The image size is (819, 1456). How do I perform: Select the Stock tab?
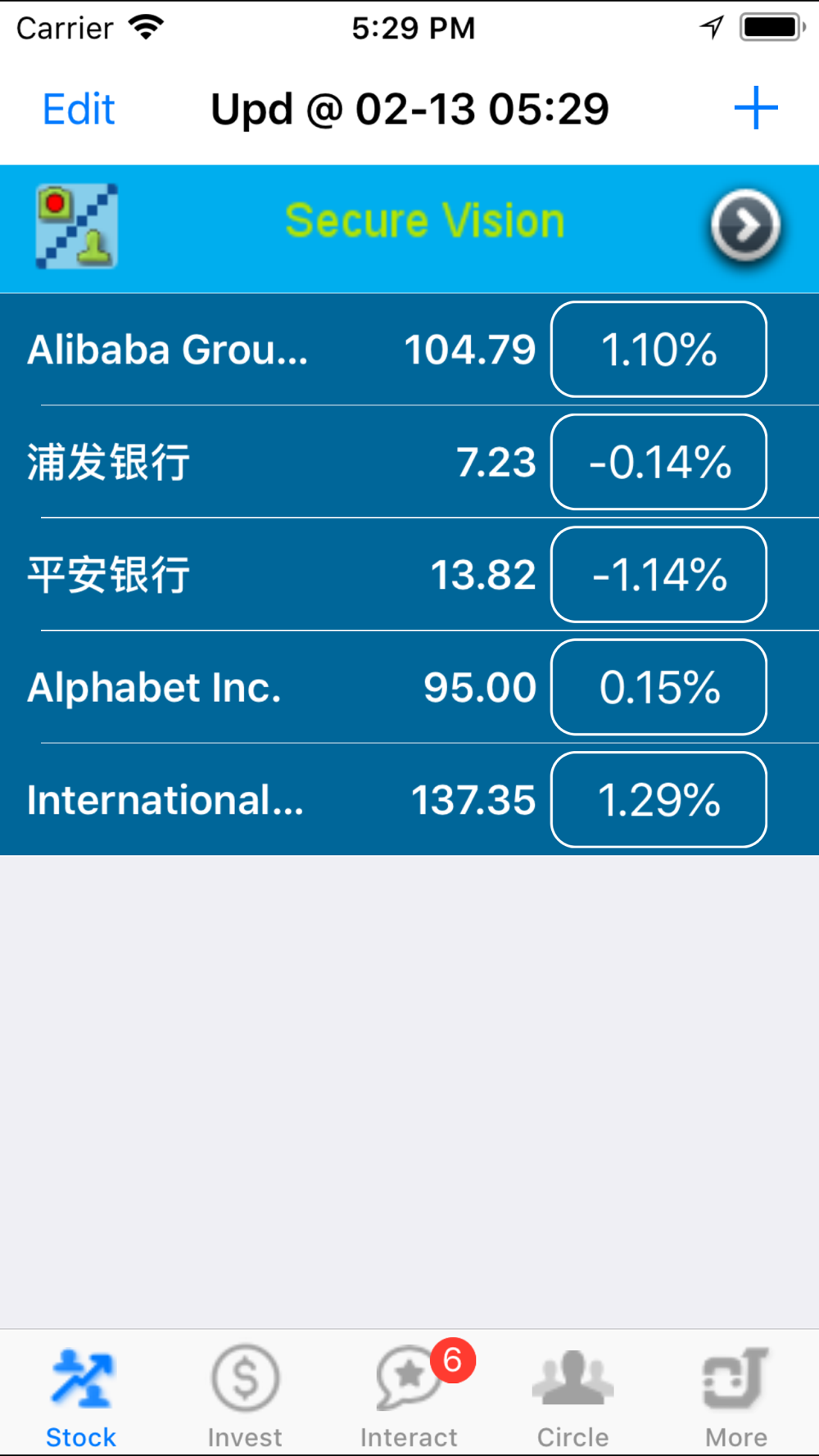click(x=81, y=1394)
